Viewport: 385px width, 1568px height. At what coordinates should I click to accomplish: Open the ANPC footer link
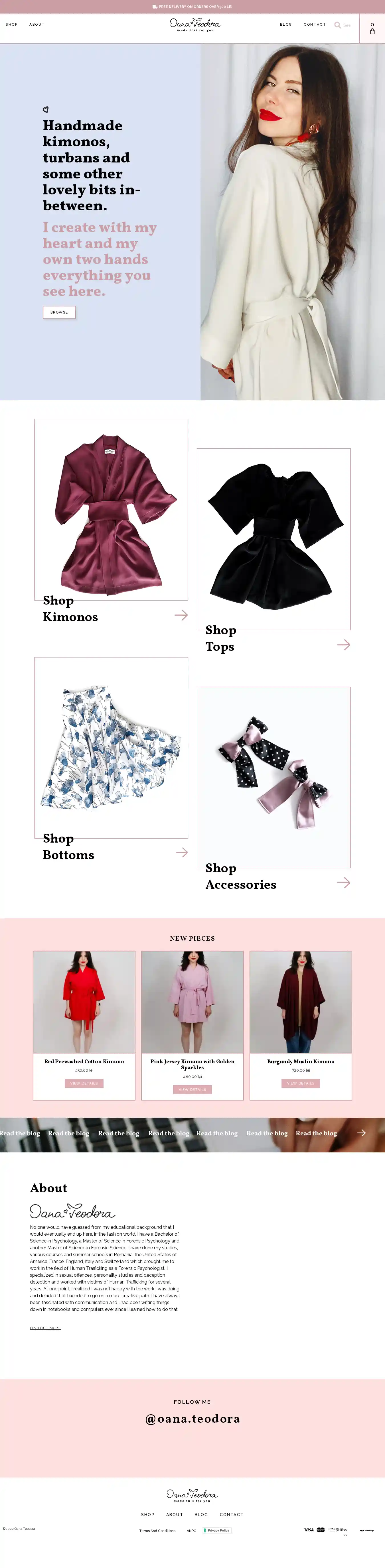coord(191,1530)
